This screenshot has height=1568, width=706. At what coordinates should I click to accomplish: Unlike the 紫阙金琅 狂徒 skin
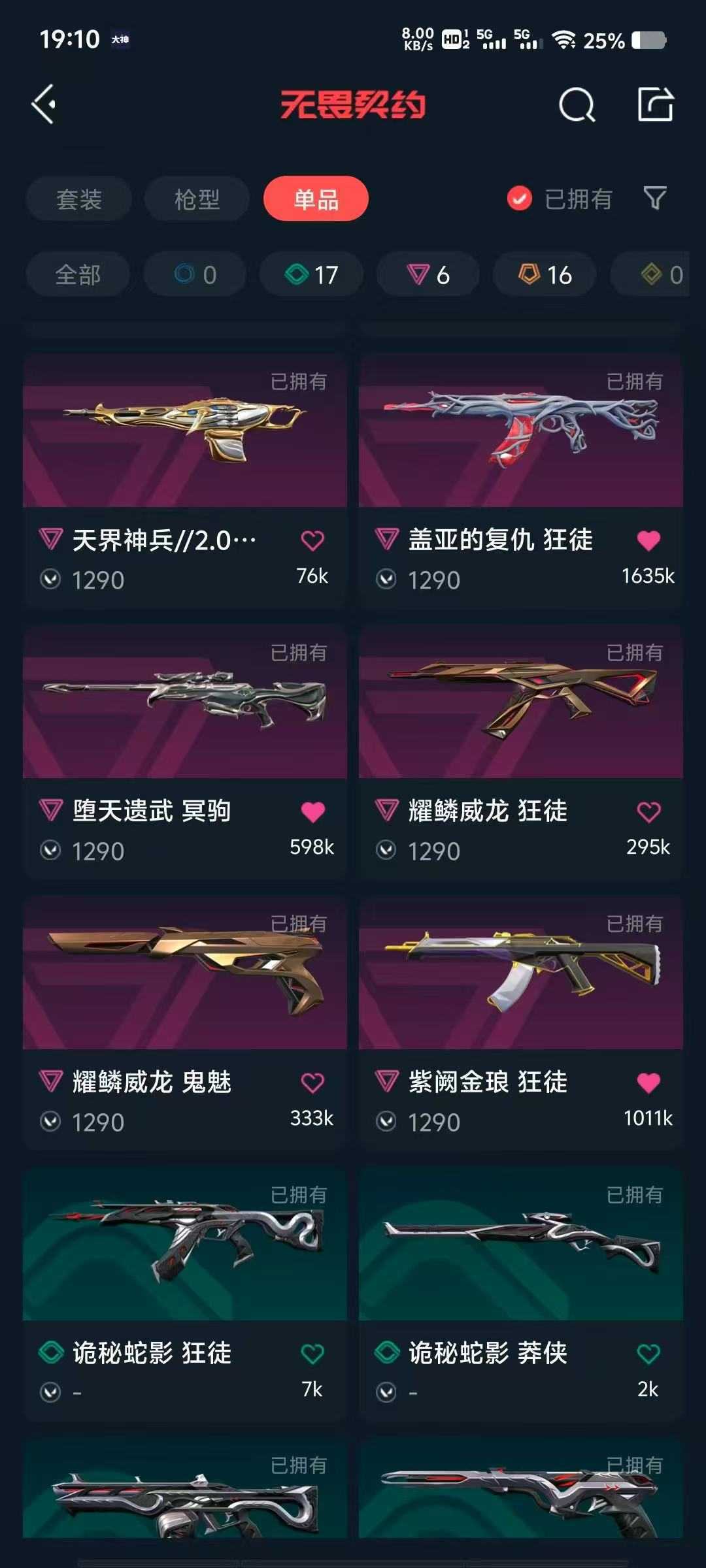point(648,1083)
